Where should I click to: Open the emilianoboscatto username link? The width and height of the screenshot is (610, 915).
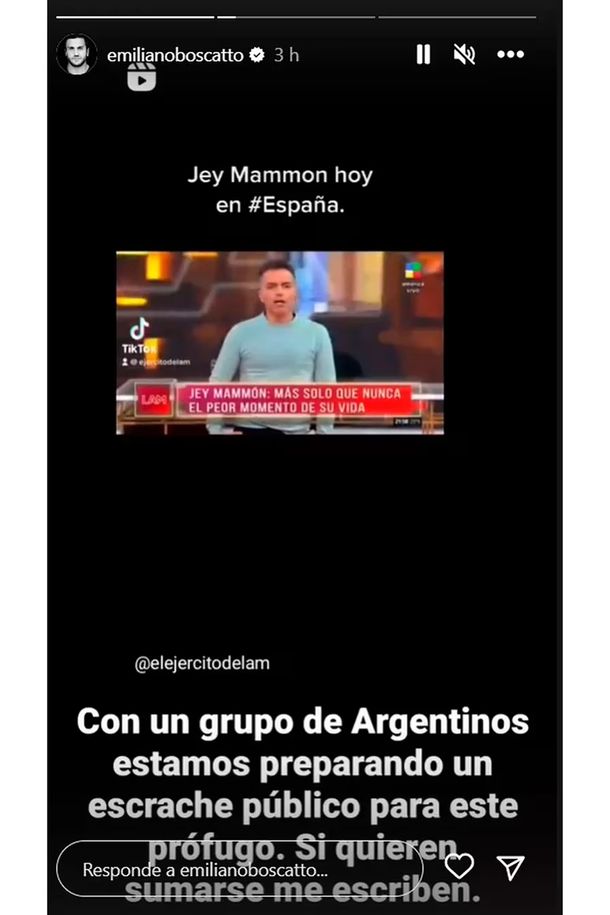pyautogui.click(x=174, y=56)
